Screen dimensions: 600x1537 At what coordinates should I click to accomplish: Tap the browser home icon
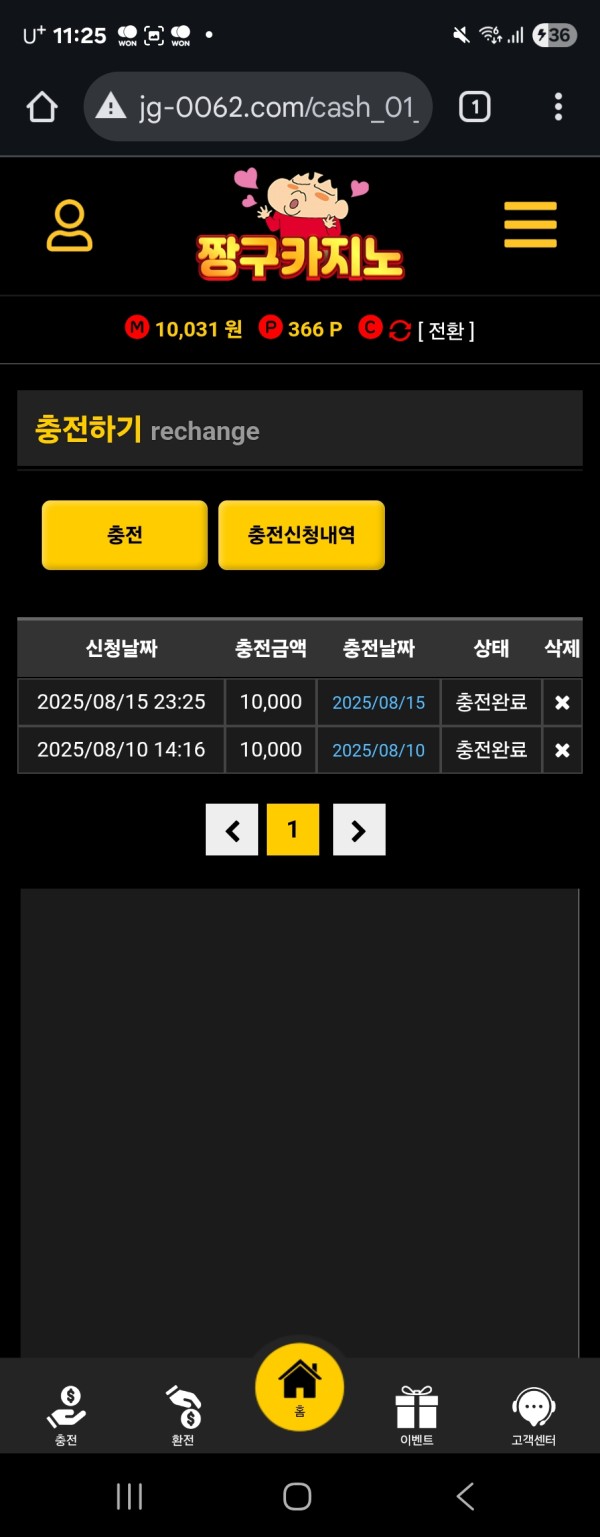click(42, 107)
